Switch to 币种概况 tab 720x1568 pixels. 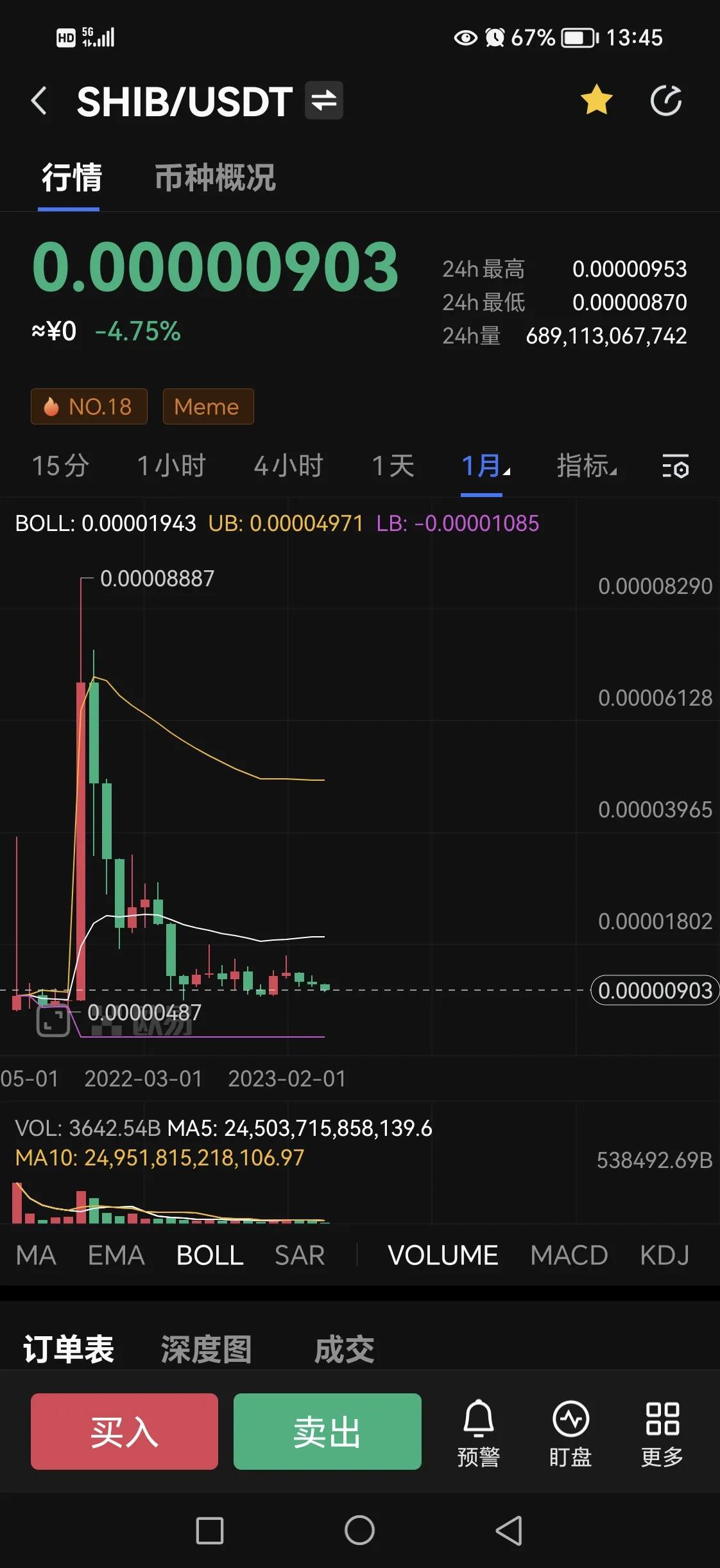coord(215,178)
